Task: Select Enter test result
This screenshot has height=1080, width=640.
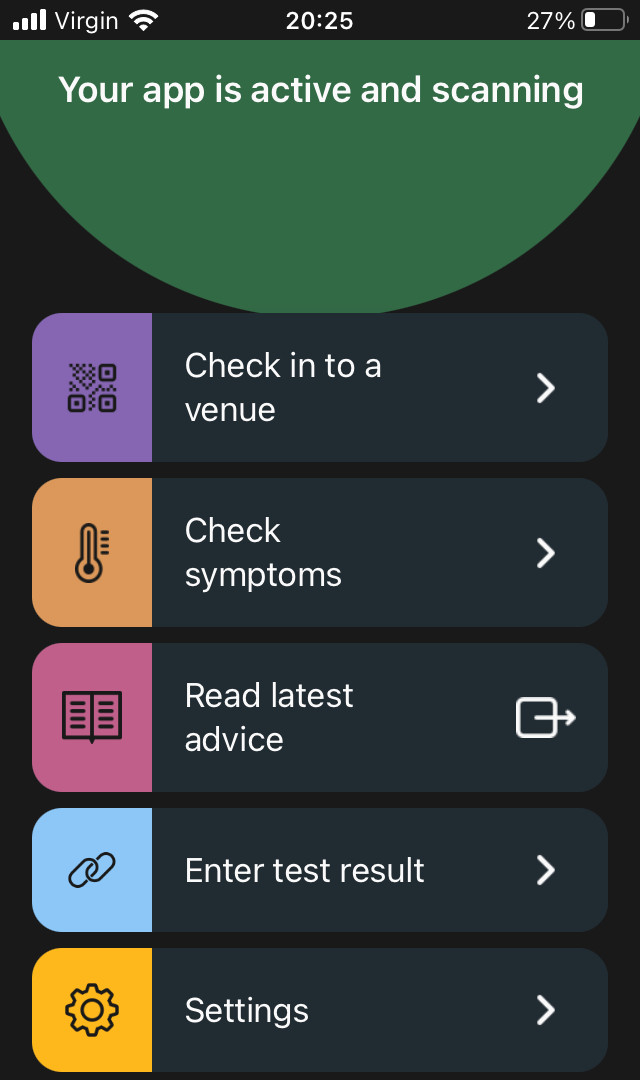Action: click(320, 870)
